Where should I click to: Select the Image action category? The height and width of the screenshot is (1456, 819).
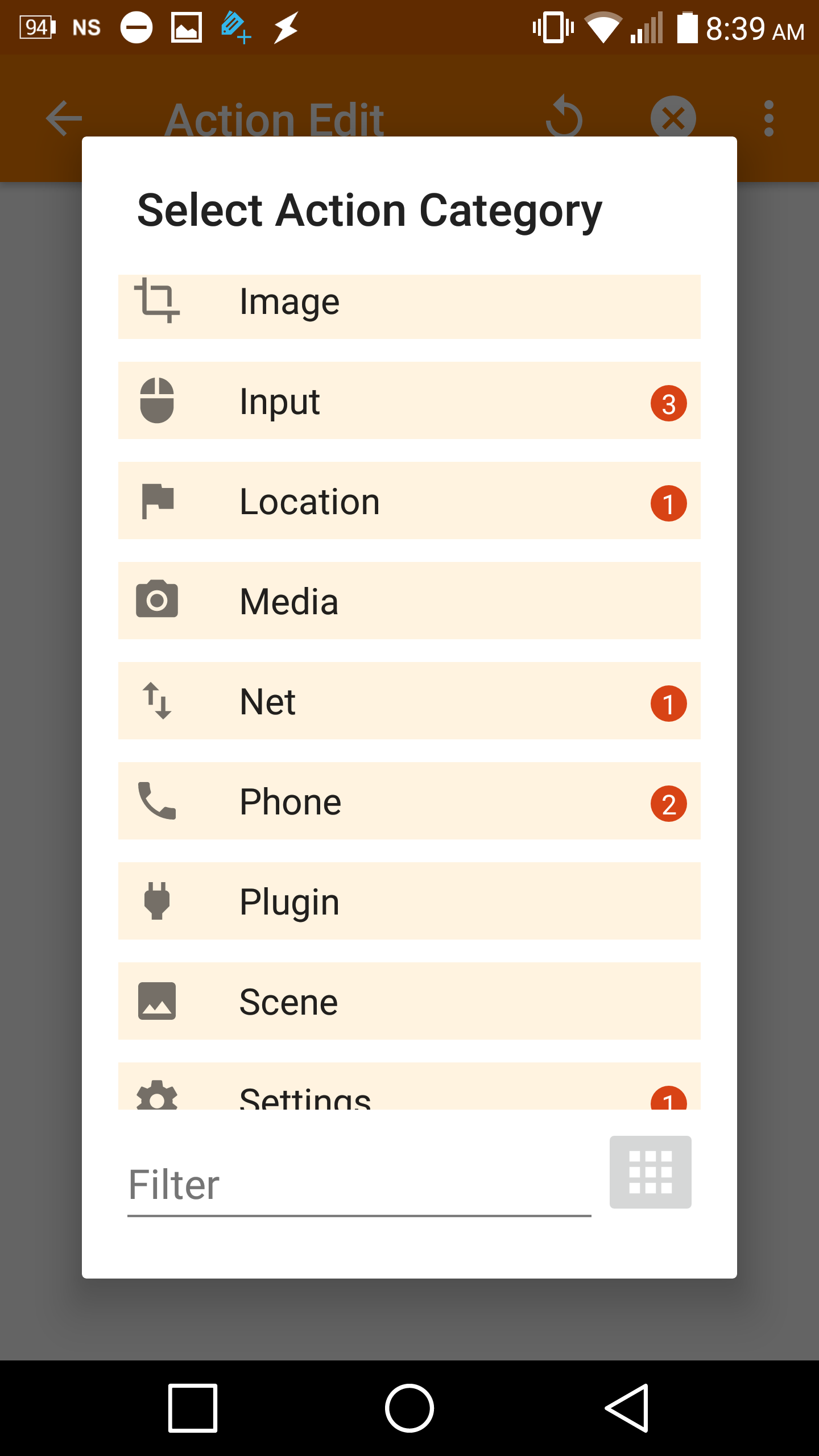click(x=408, y=306)
